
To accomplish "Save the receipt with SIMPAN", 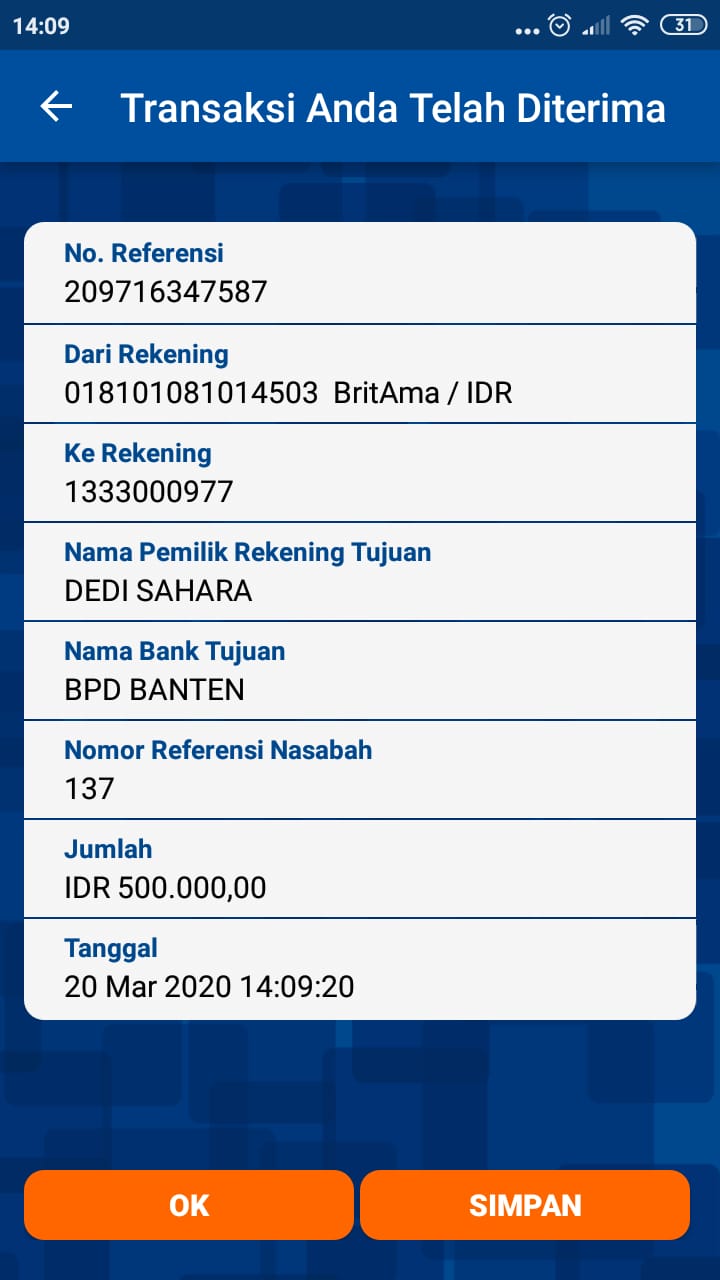I will (525, 1205).
